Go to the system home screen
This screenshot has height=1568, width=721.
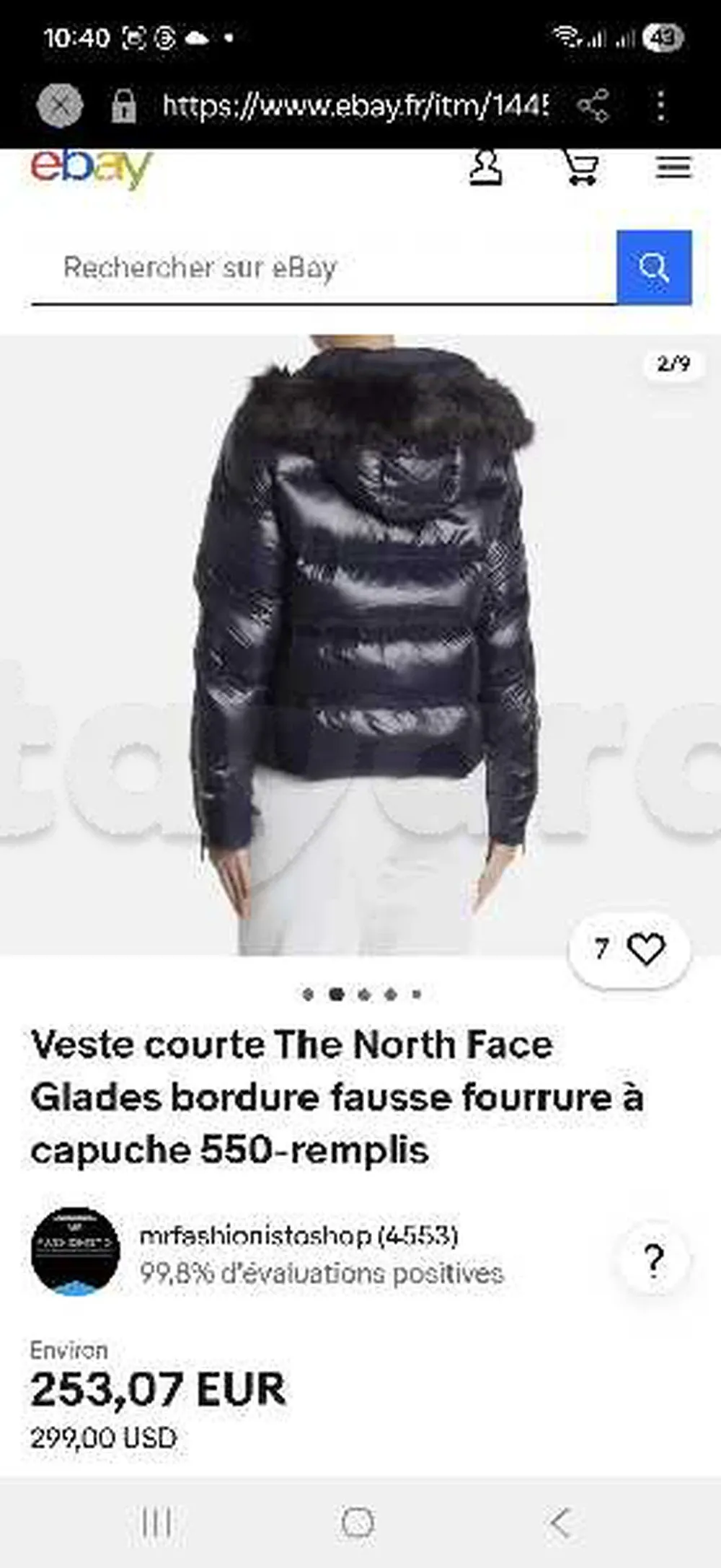[358, 1523]
